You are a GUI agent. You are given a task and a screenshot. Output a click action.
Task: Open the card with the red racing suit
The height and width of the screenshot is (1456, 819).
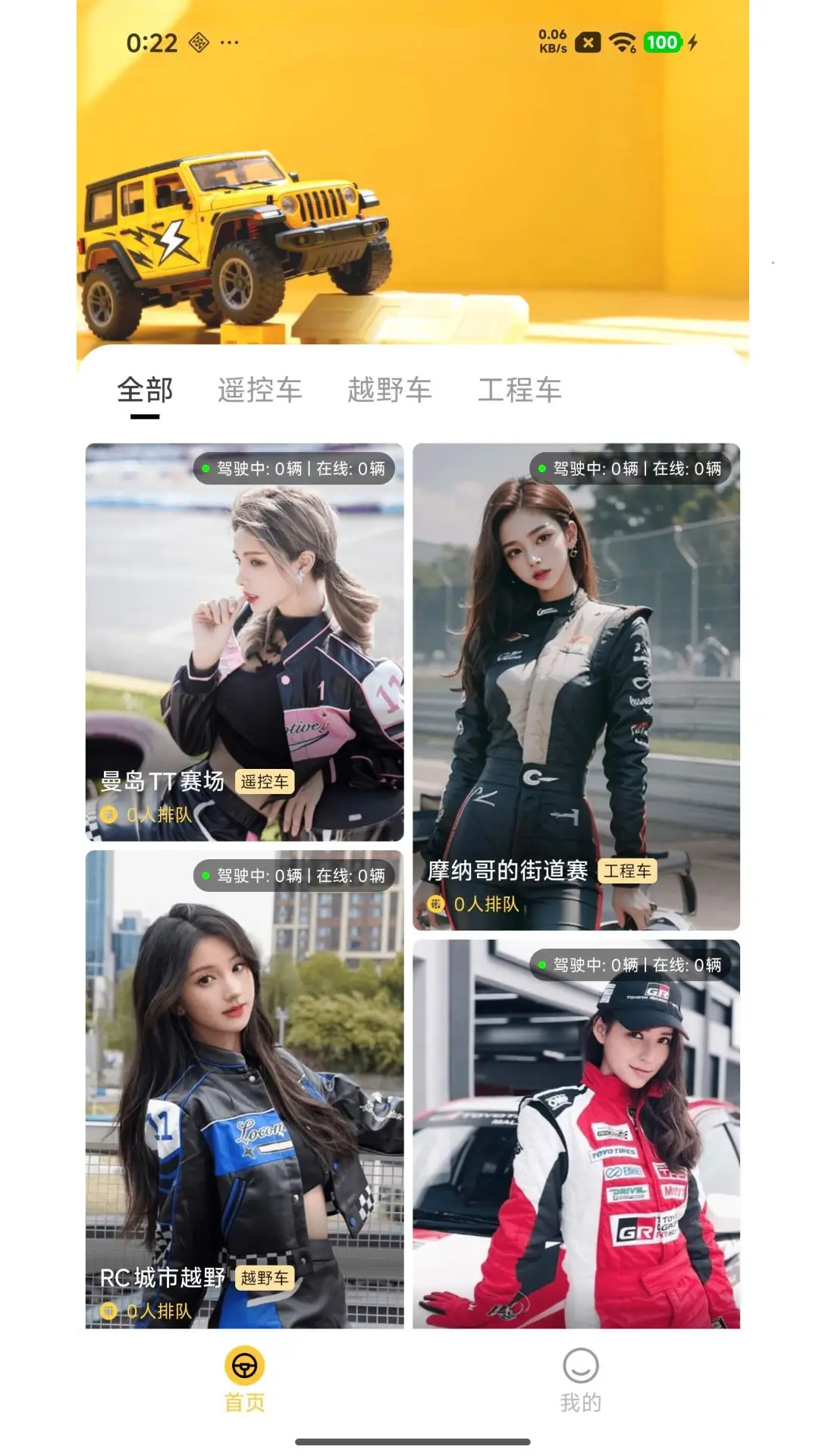(x=576, y=1134)
